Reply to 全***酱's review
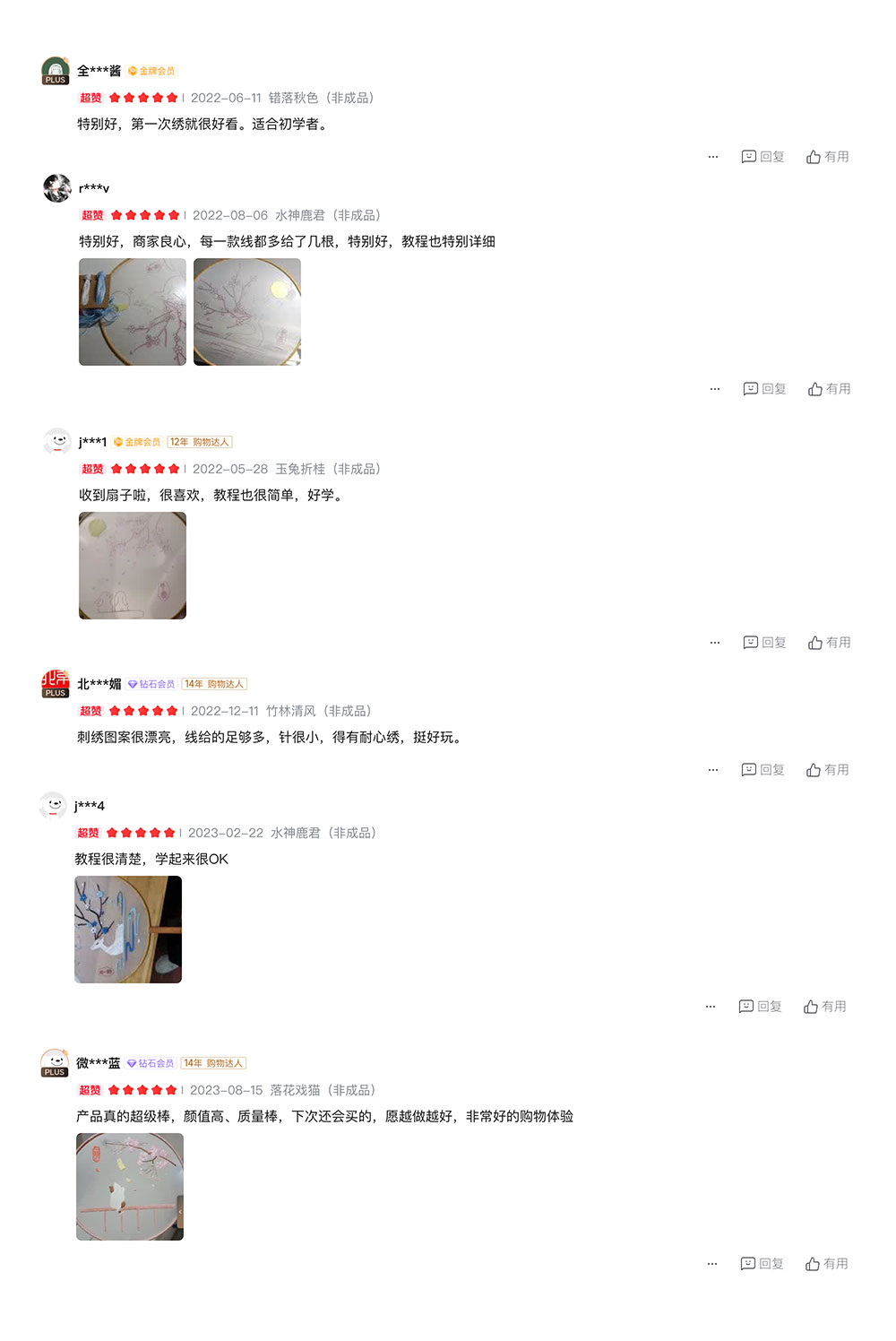 (762, 157)
